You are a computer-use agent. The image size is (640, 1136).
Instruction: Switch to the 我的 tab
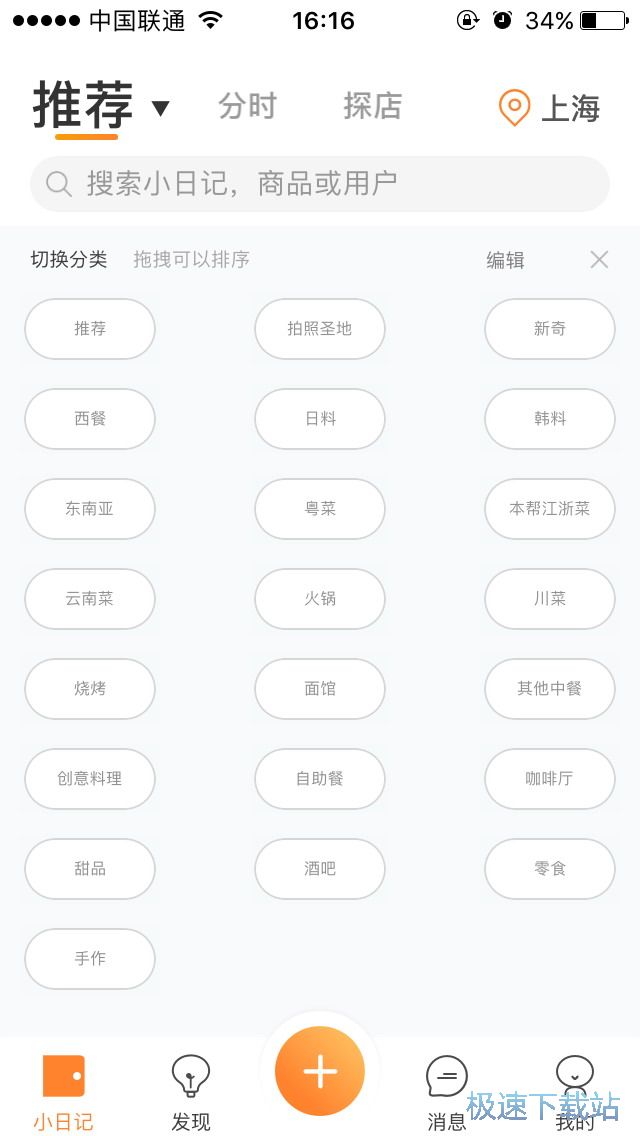click(x=575, y=1092)
